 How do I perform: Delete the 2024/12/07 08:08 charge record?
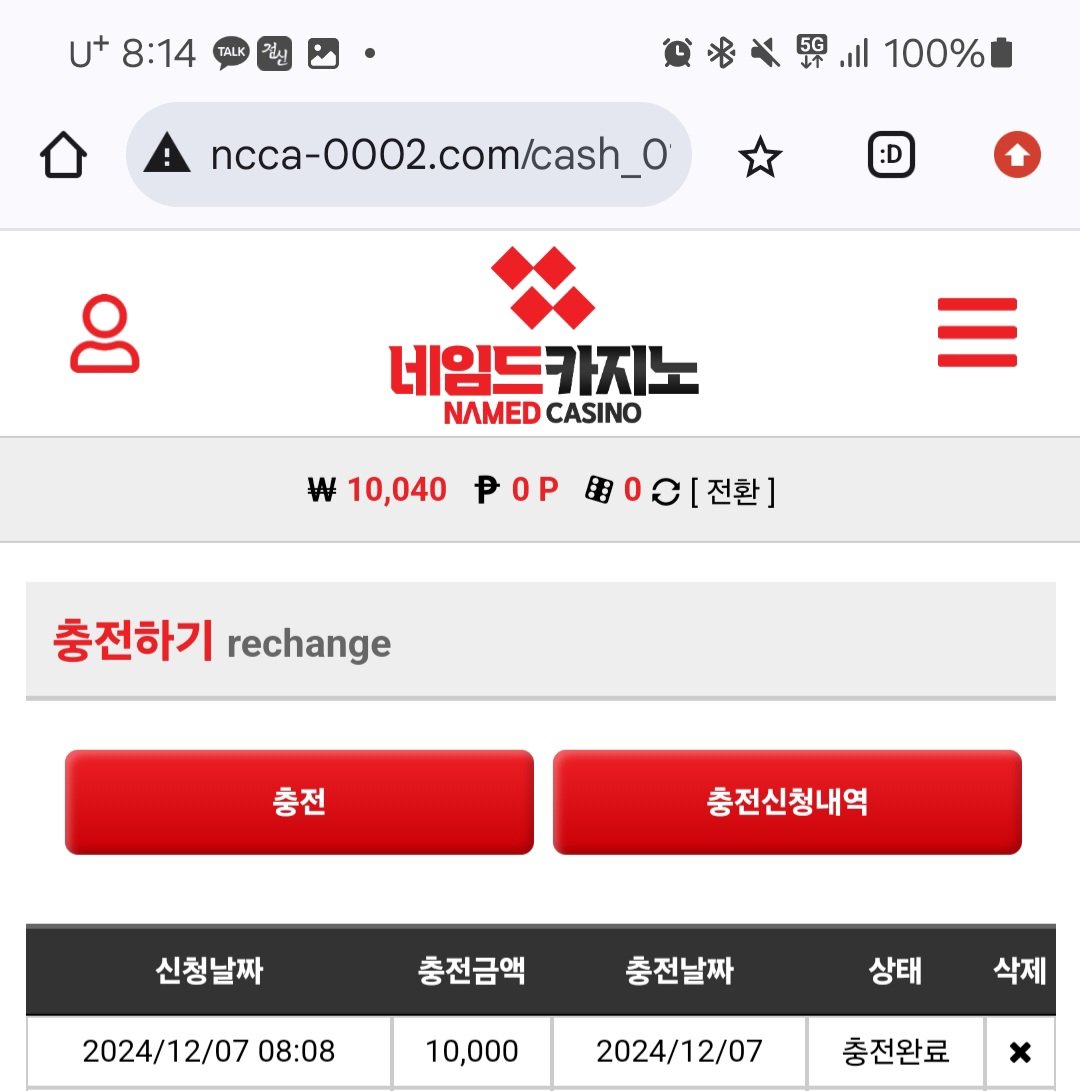pos(1019,1052)
